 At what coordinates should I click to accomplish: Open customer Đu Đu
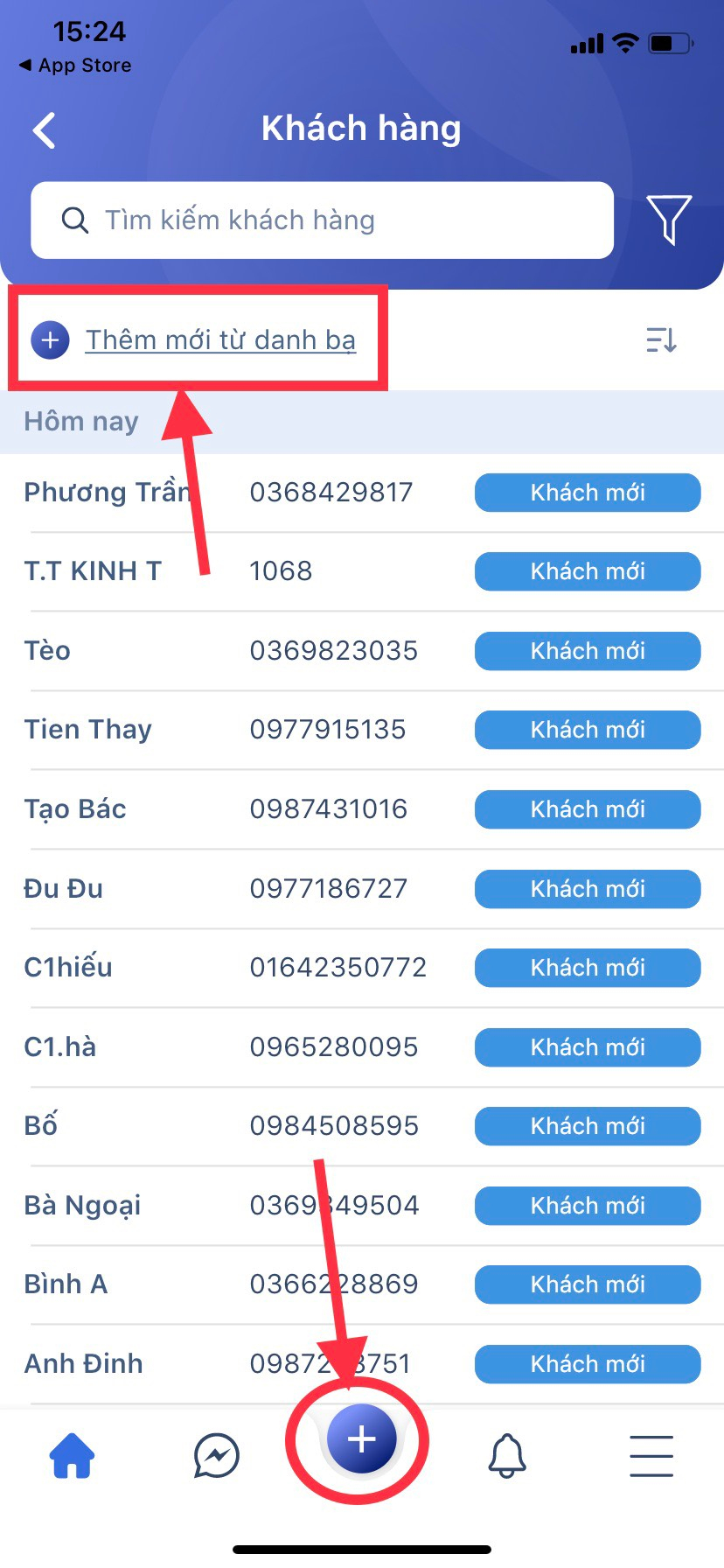(x=362, y=889)
